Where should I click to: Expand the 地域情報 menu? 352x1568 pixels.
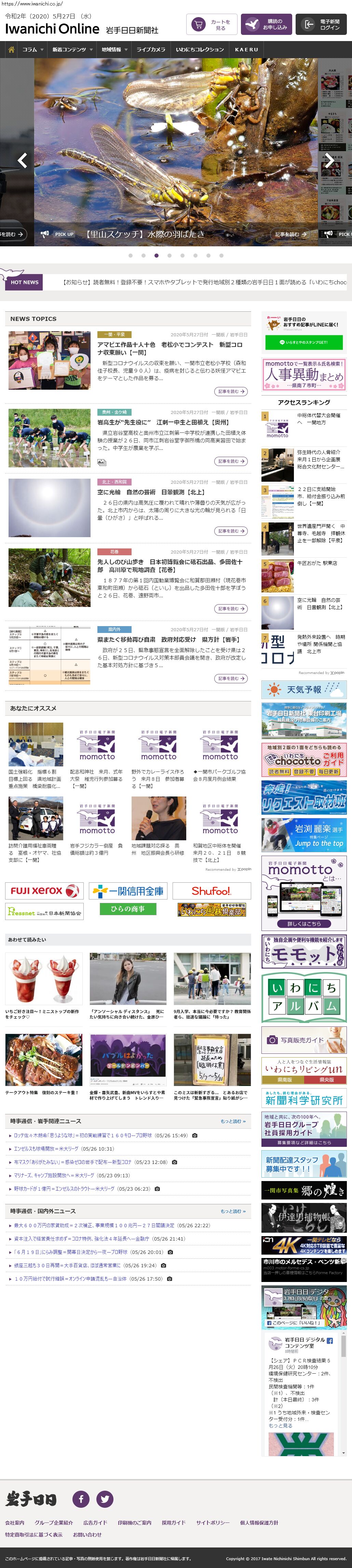coord(114,49)
